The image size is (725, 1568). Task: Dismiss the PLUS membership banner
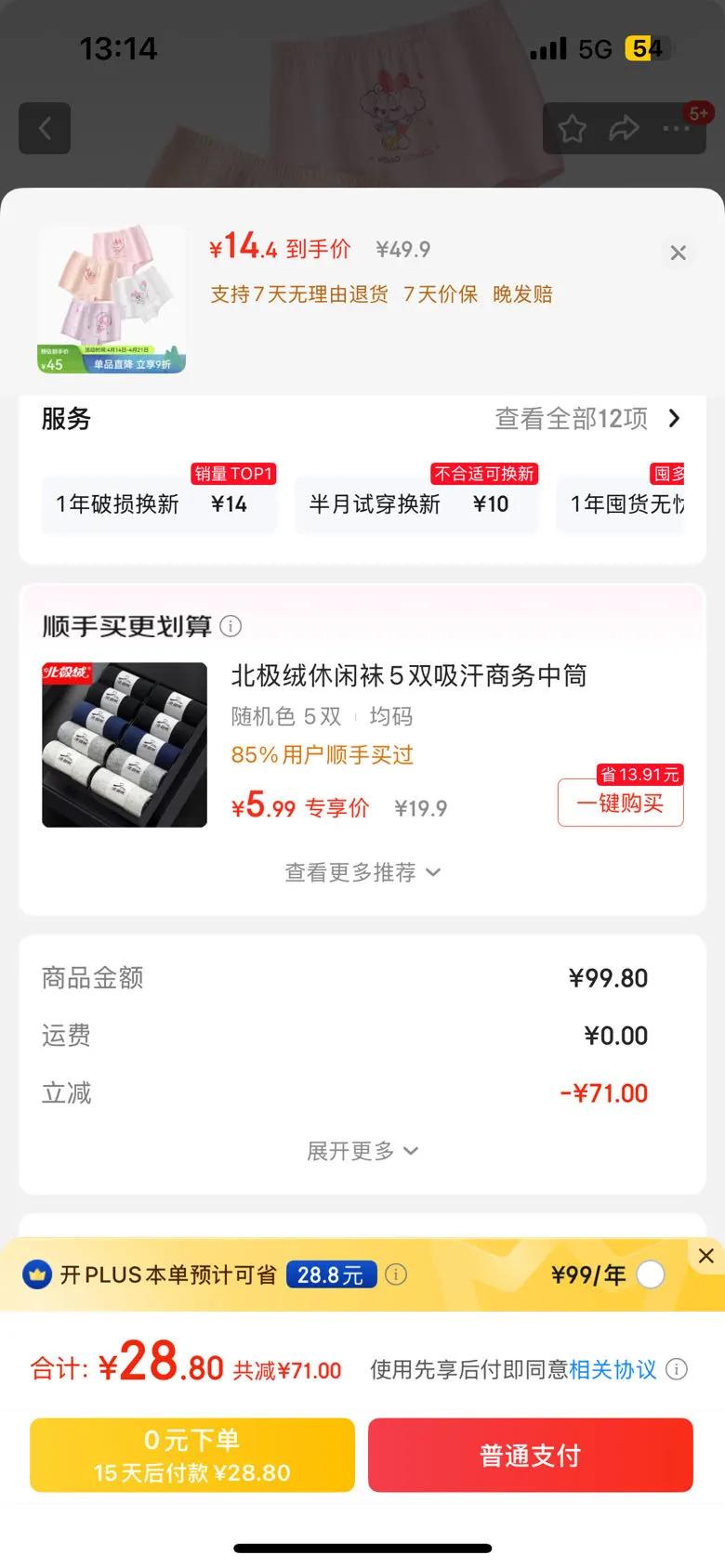click(706, 1256)
